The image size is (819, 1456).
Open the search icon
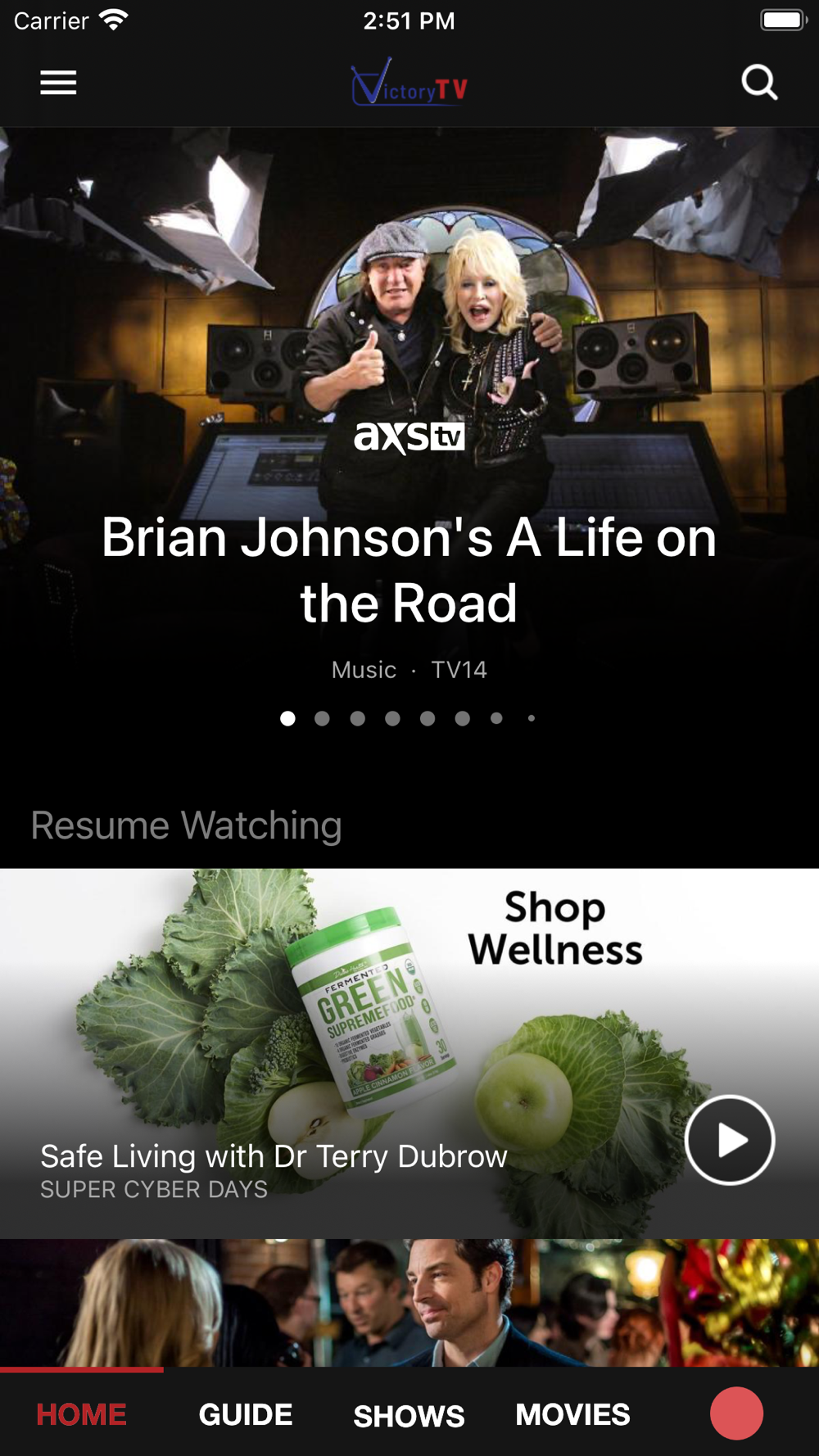759,83
